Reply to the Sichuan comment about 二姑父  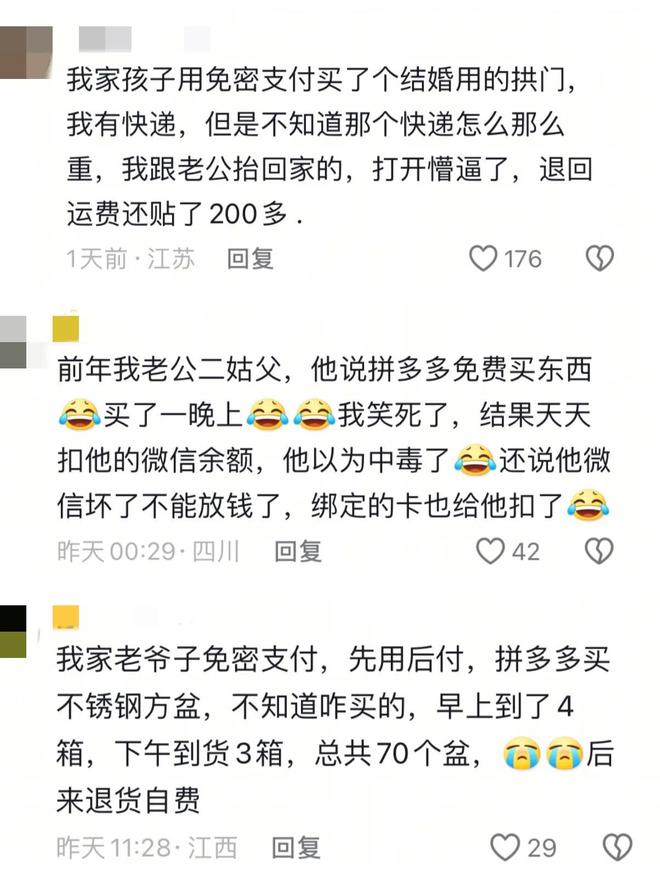click(x=298, y=551)
